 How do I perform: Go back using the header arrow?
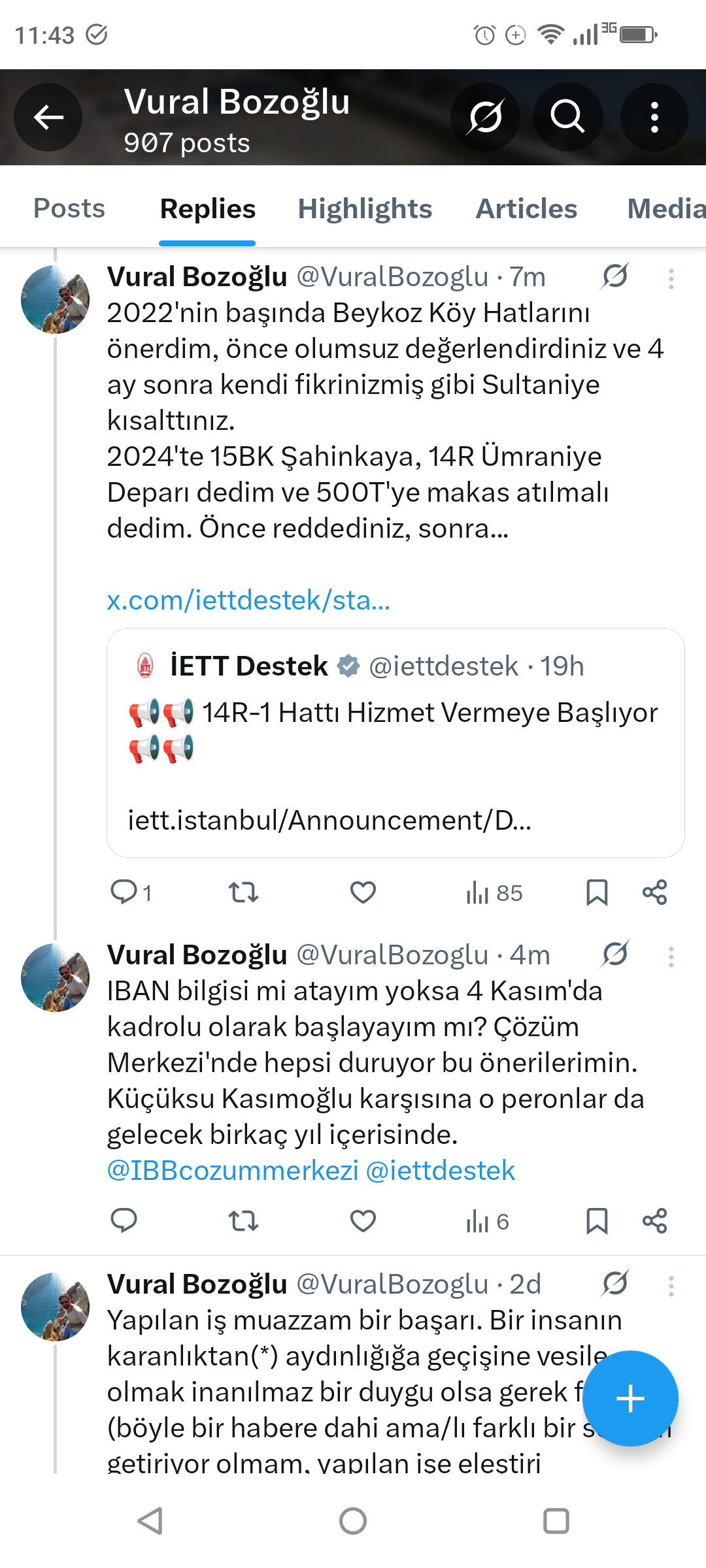pos(48,118)
